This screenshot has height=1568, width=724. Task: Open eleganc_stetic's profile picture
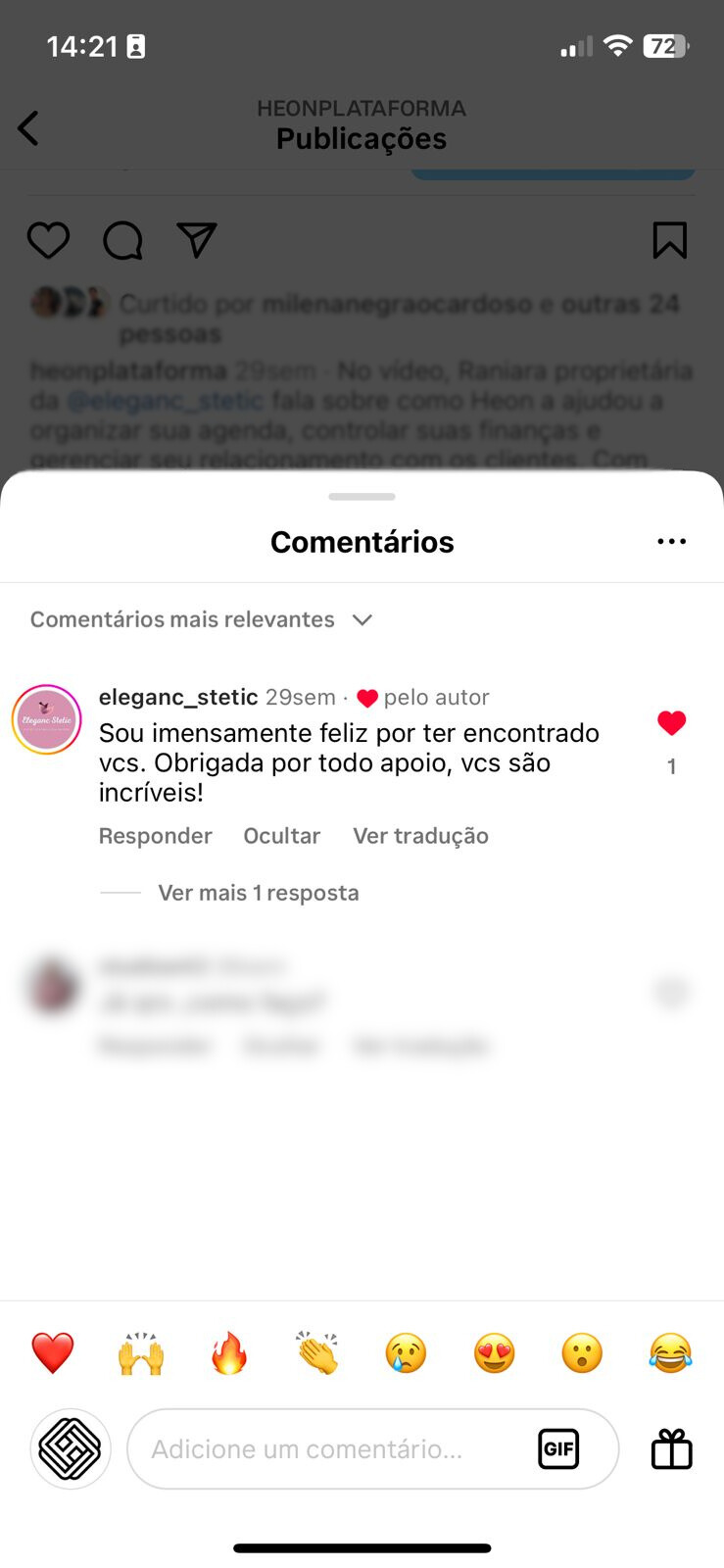pyautogui.click(x=46, y=719)
